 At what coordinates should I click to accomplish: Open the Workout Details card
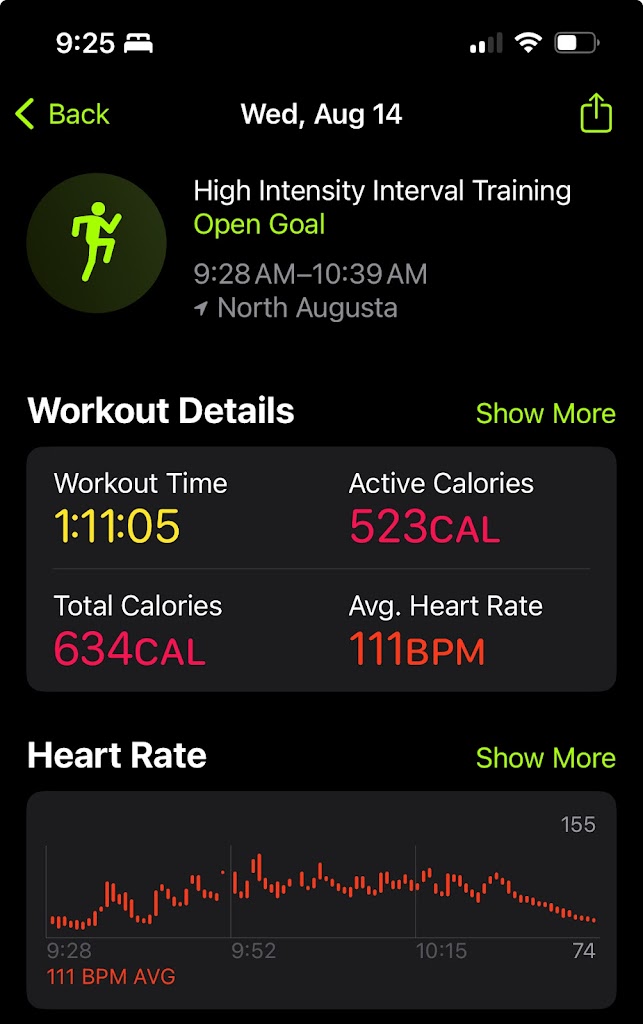click(321, 568)
